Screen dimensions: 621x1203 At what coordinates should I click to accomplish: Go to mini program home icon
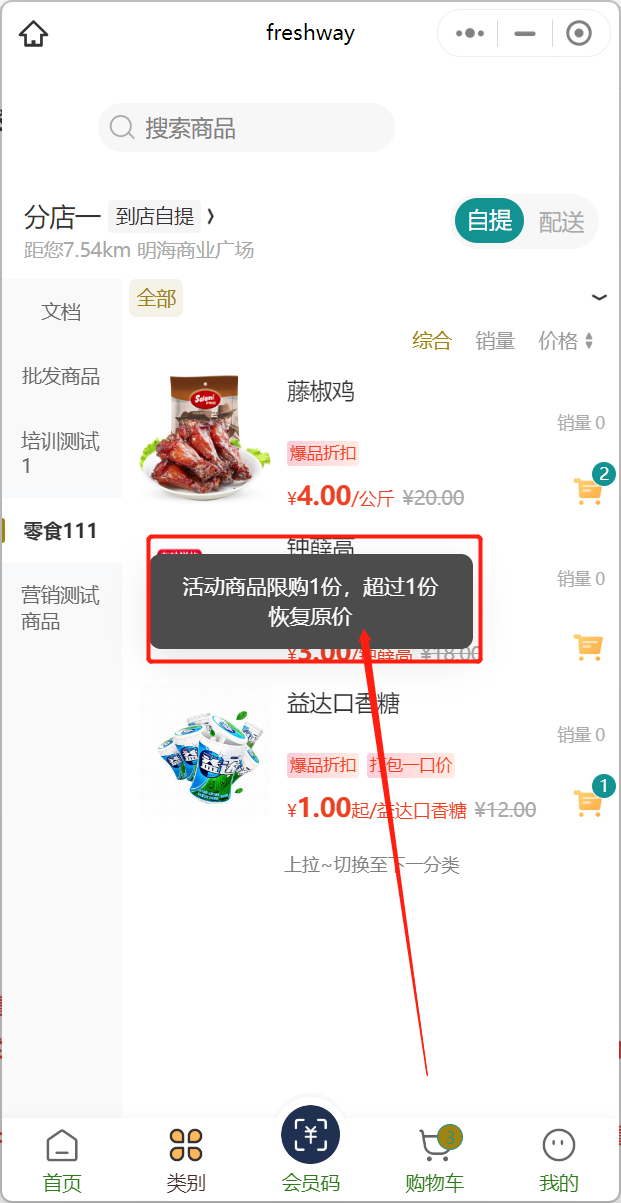pos(34,34)
